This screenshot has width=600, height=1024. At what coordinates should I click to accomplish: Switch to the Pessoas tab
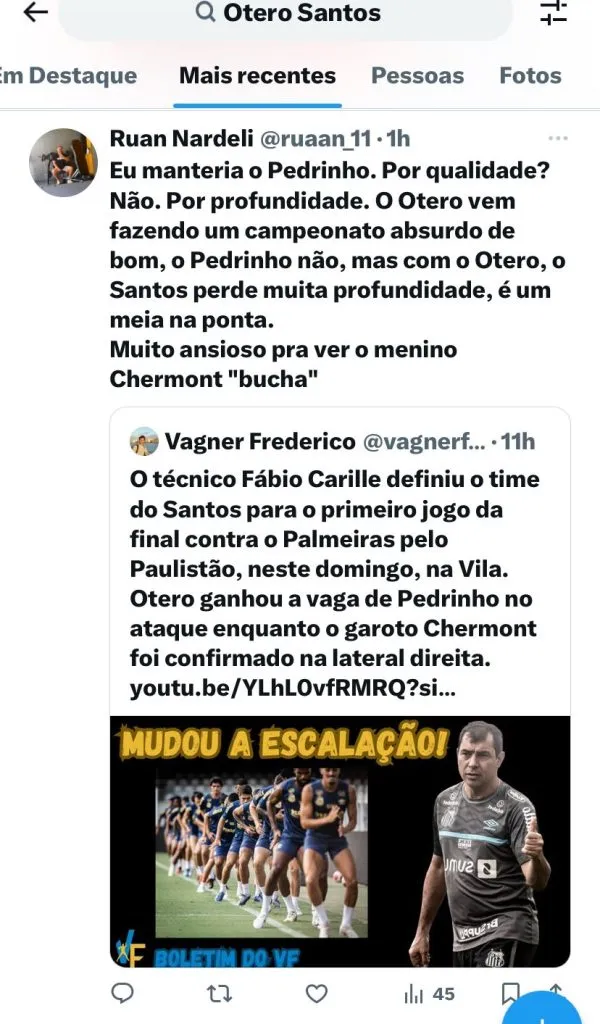pos(417,76)
